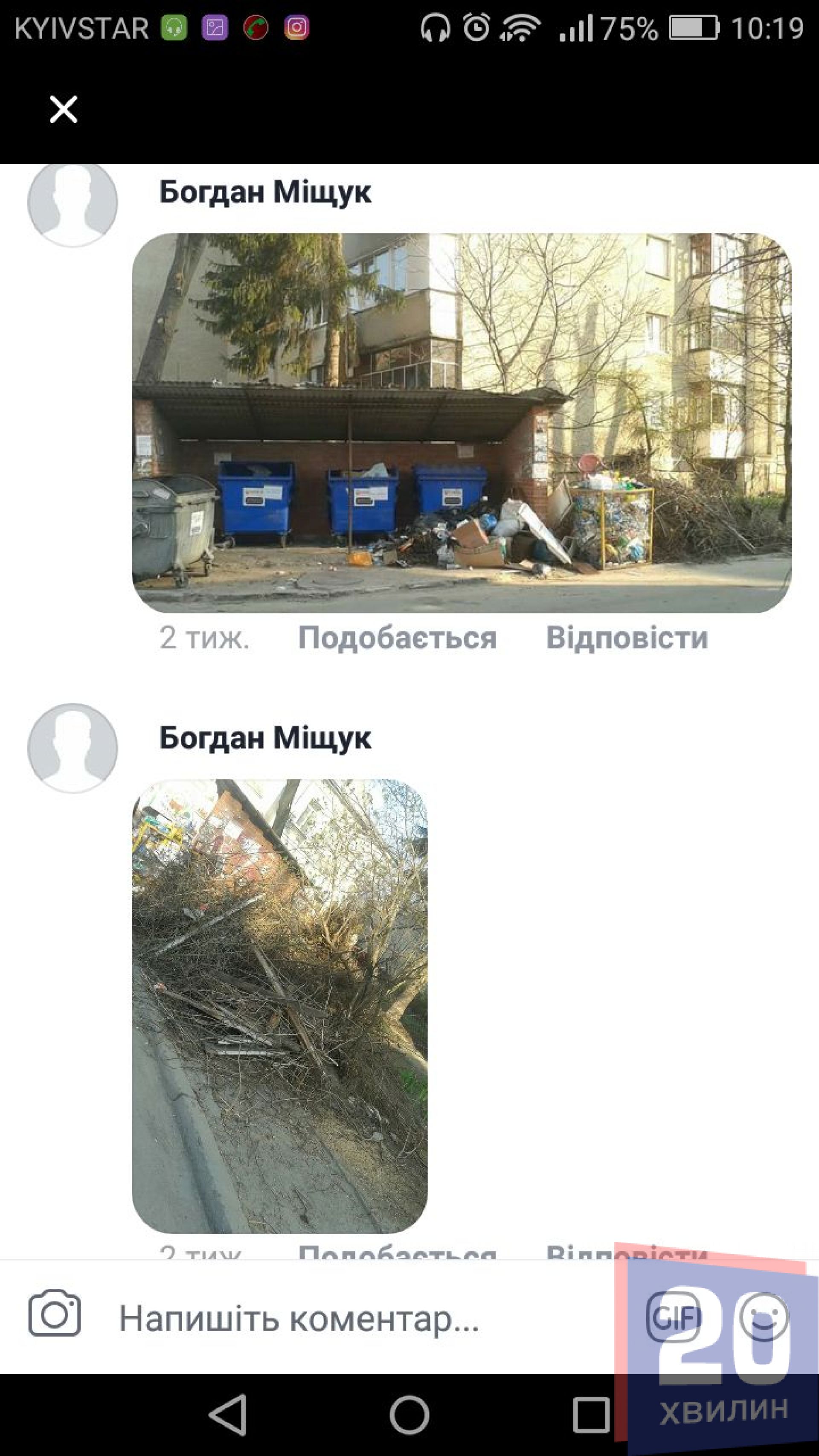819x1456 pixels.
Task: Attach a photo using the camera icon
Action: click(x=54, y=1313)
